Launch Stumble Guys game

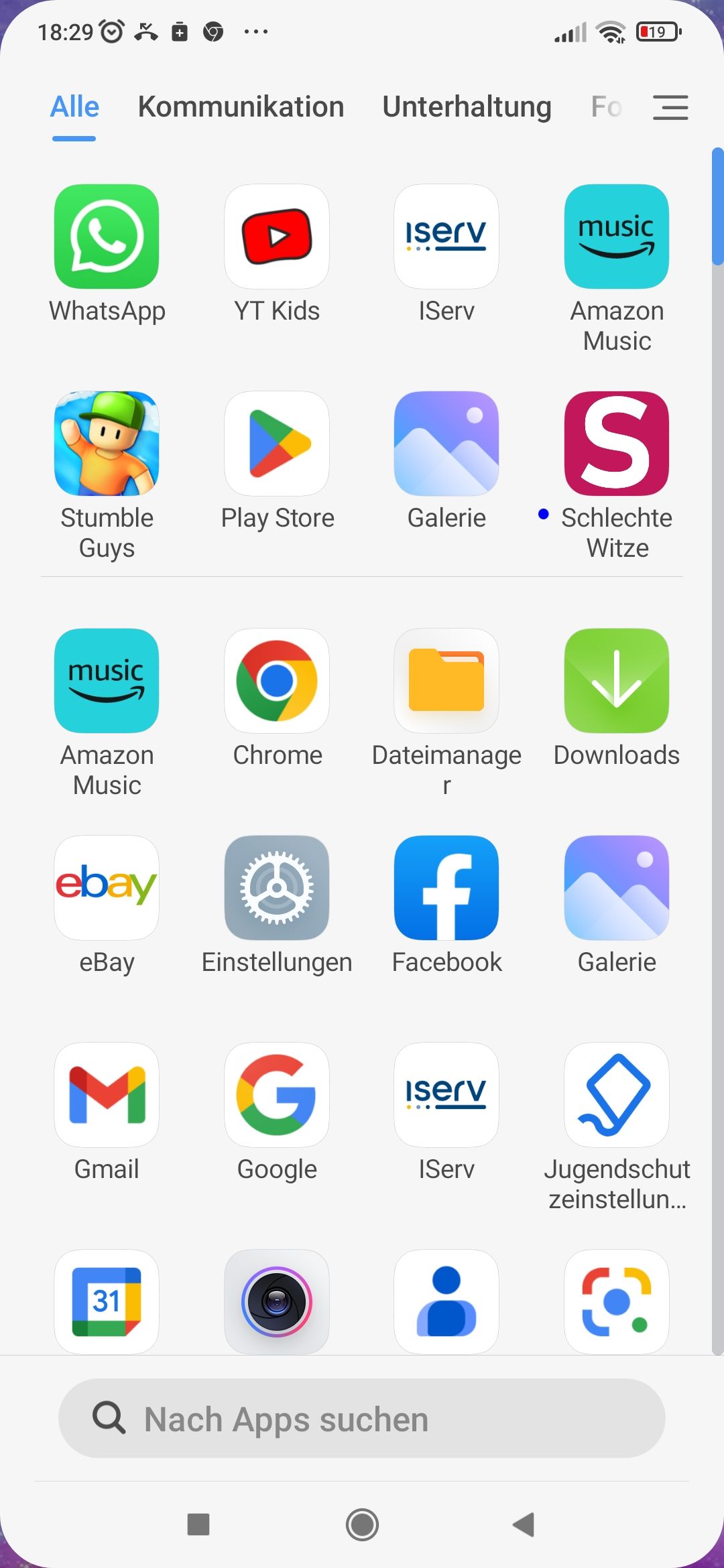pyautogui.click(x=107, y=444)
